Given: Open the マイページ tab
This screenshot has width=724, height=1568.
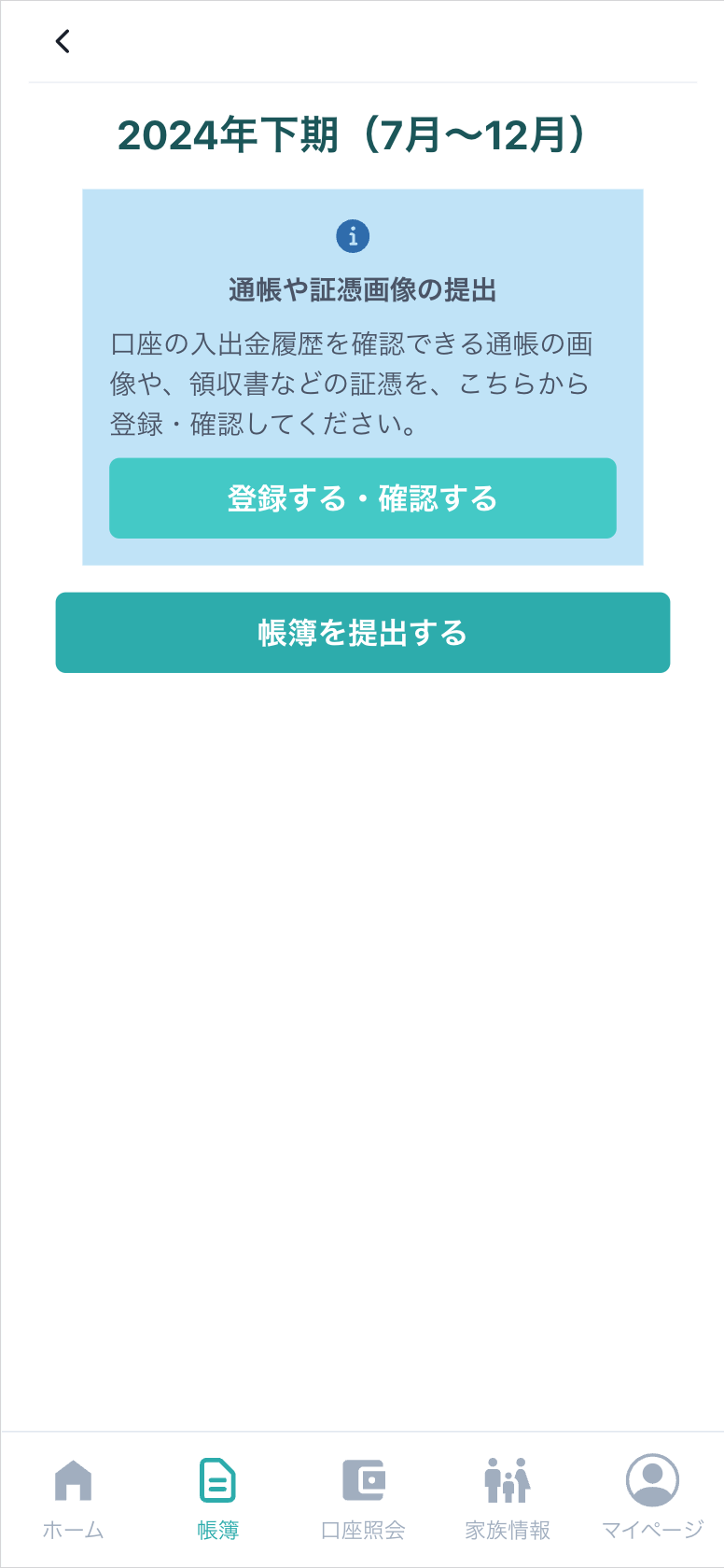Looking at the screenshot, I should point(652,1498).
